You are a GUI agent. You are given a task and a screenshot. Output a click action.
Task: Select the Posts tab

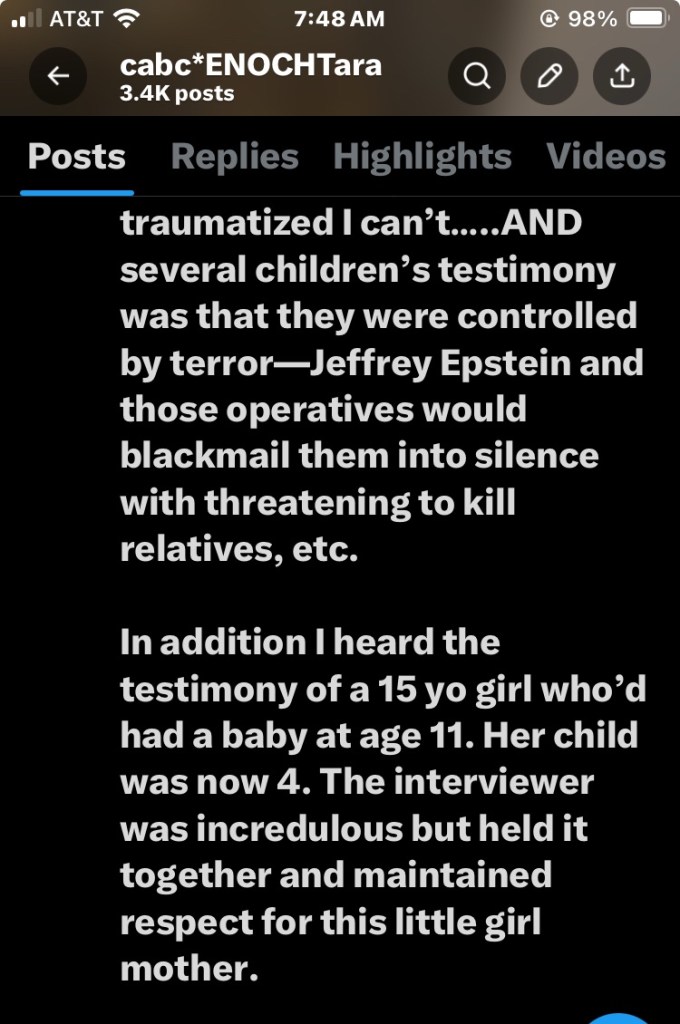77,157
